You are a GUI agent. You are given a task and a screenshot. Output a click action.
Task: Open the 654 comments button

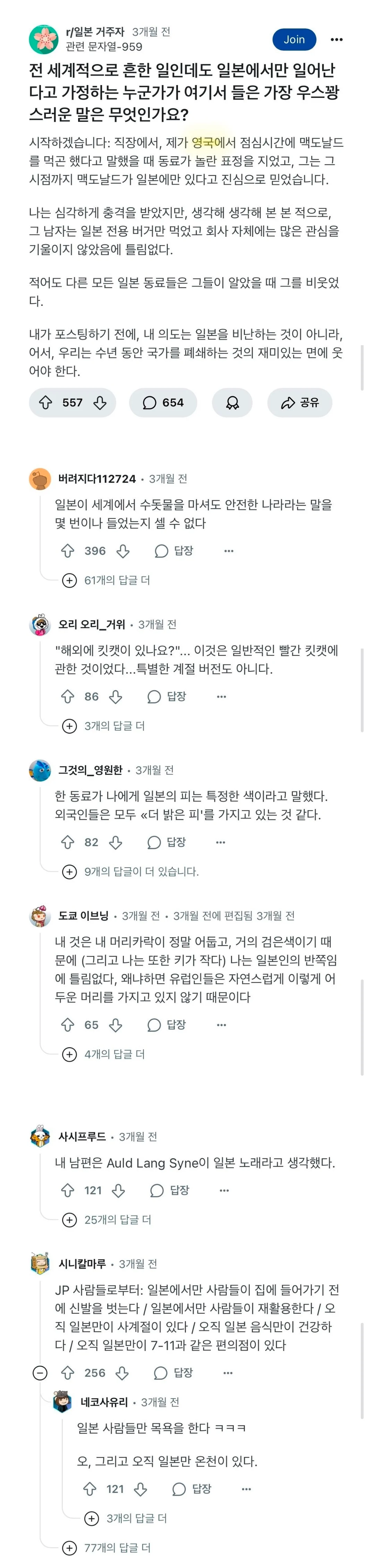[162, 402]
